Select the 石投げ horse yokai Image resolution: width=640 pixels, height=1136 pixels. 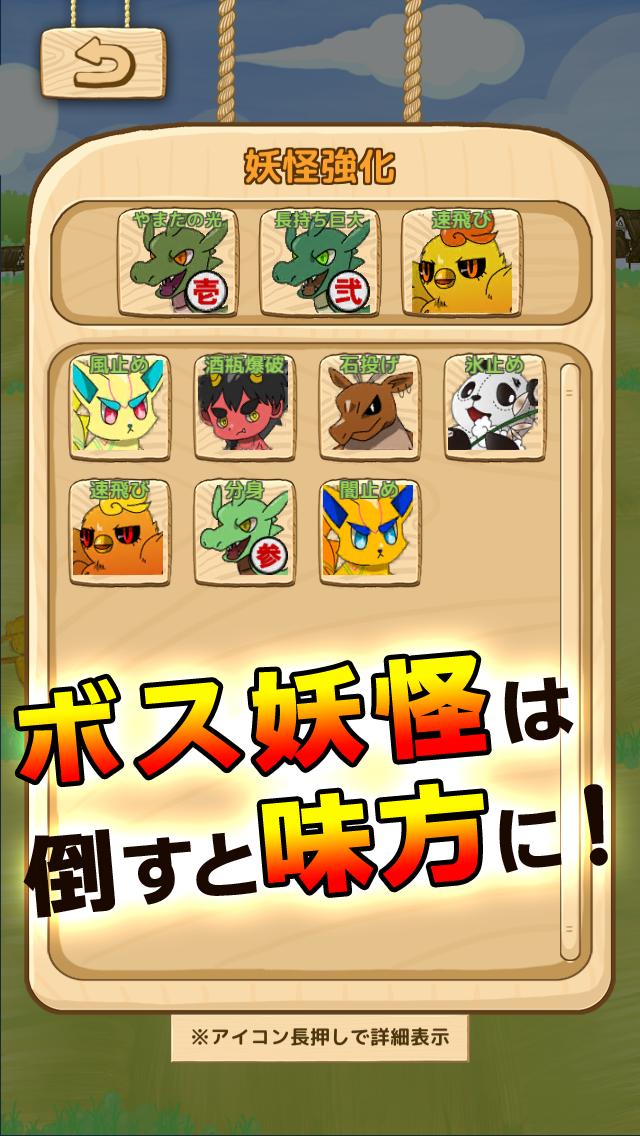pos(369,407)
